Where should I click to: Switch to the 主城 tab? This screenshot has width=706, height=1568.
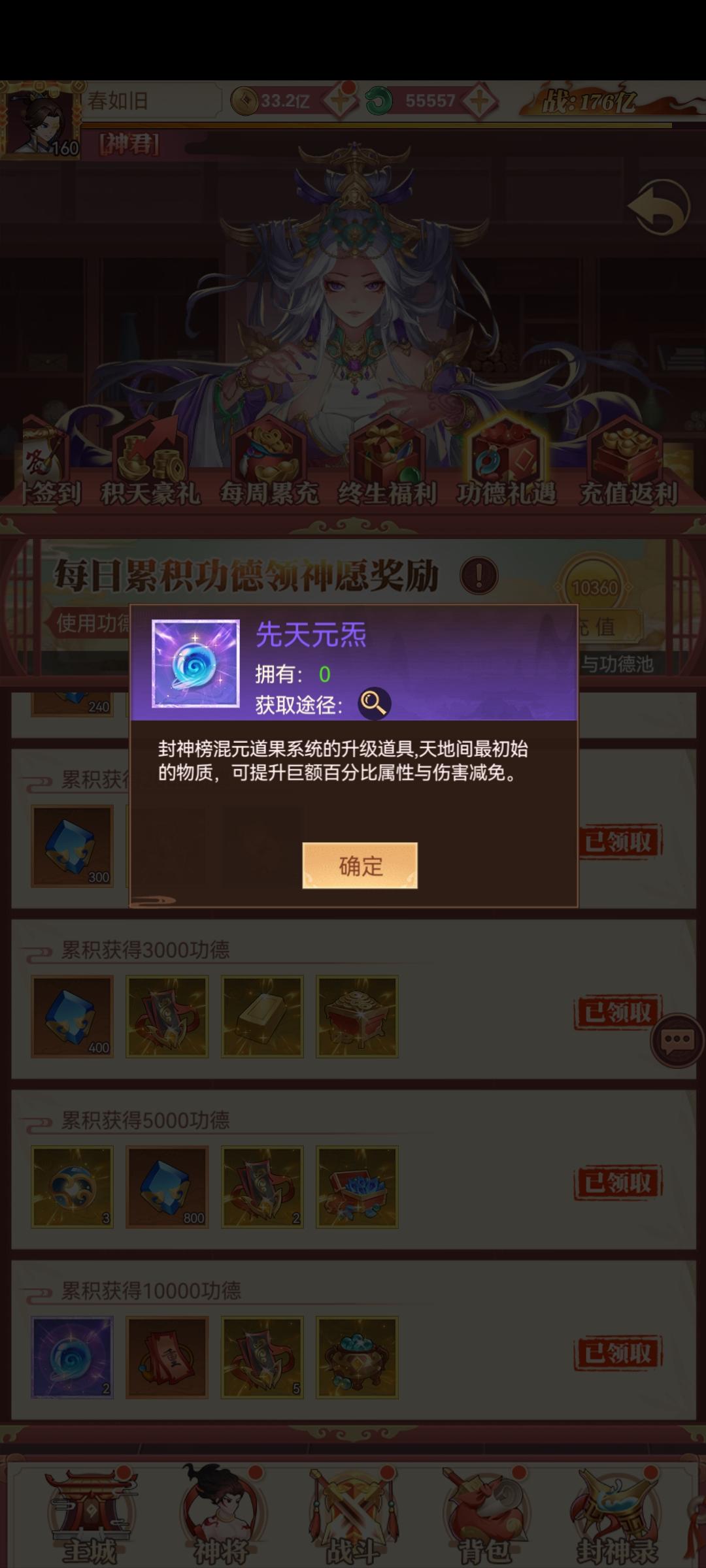pos(90,1516)
